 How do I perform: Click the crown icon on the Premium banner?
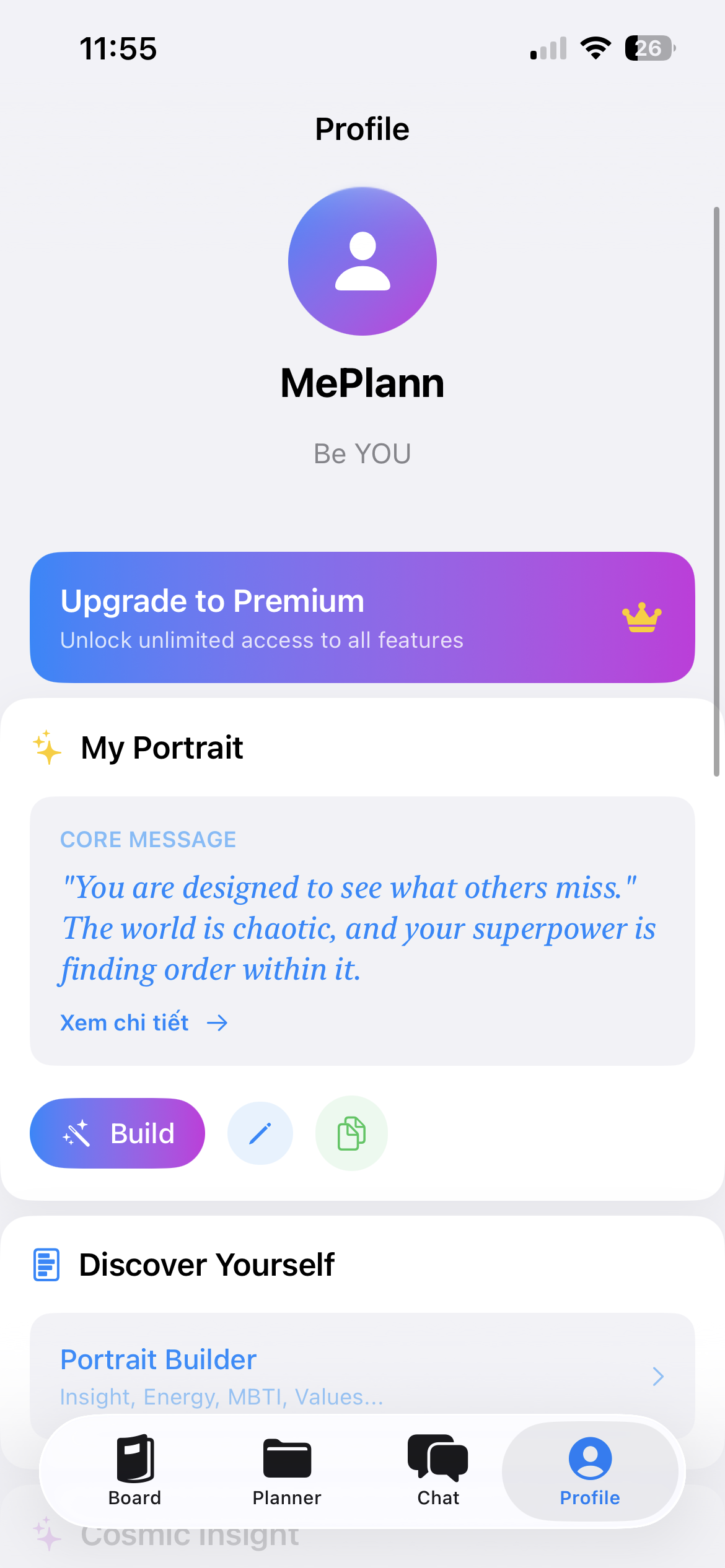pos(642,616)
